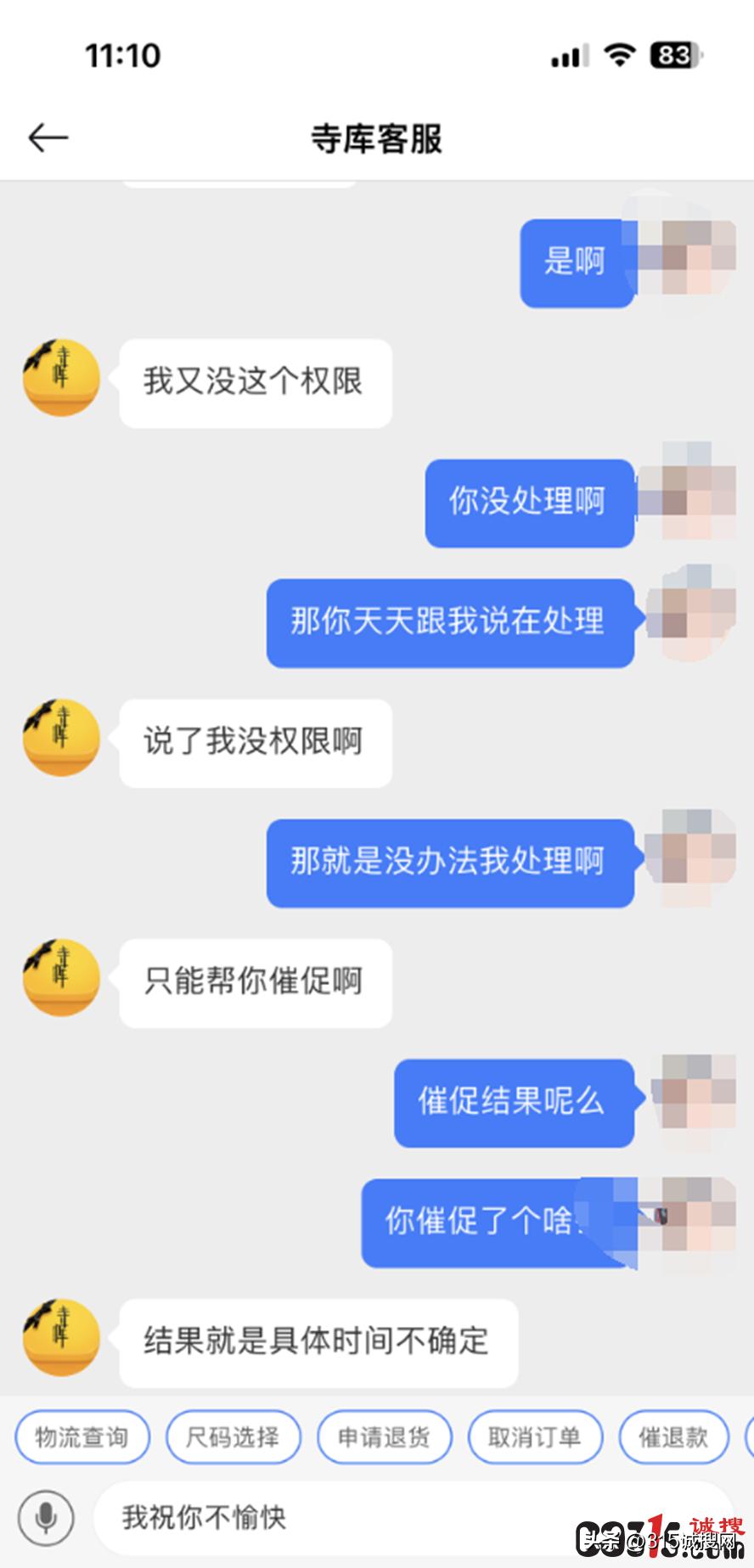Open the 申请退货 return request shortcut
754x1568 pixels.
[x=384, y=1436]
